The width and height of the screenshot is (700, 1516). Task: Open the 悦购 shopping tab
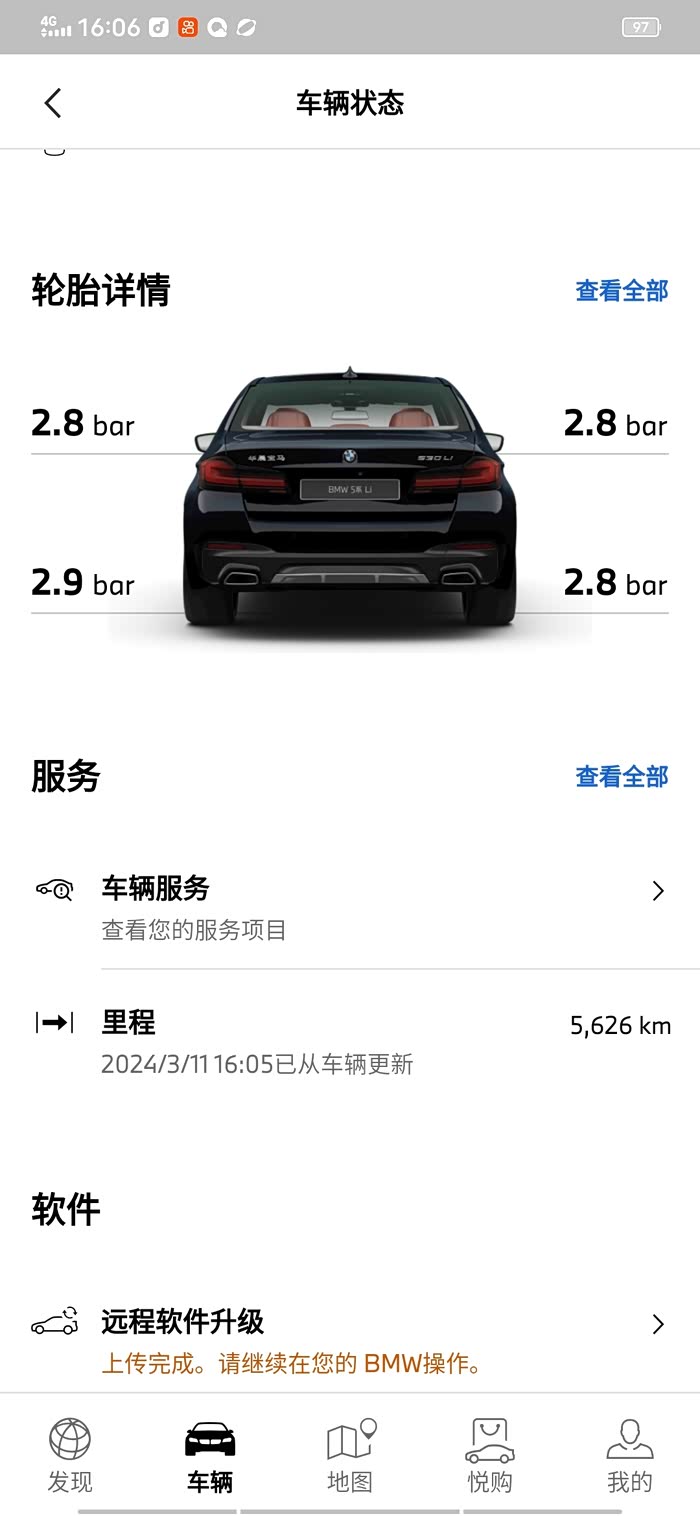tap(490, 1455)
